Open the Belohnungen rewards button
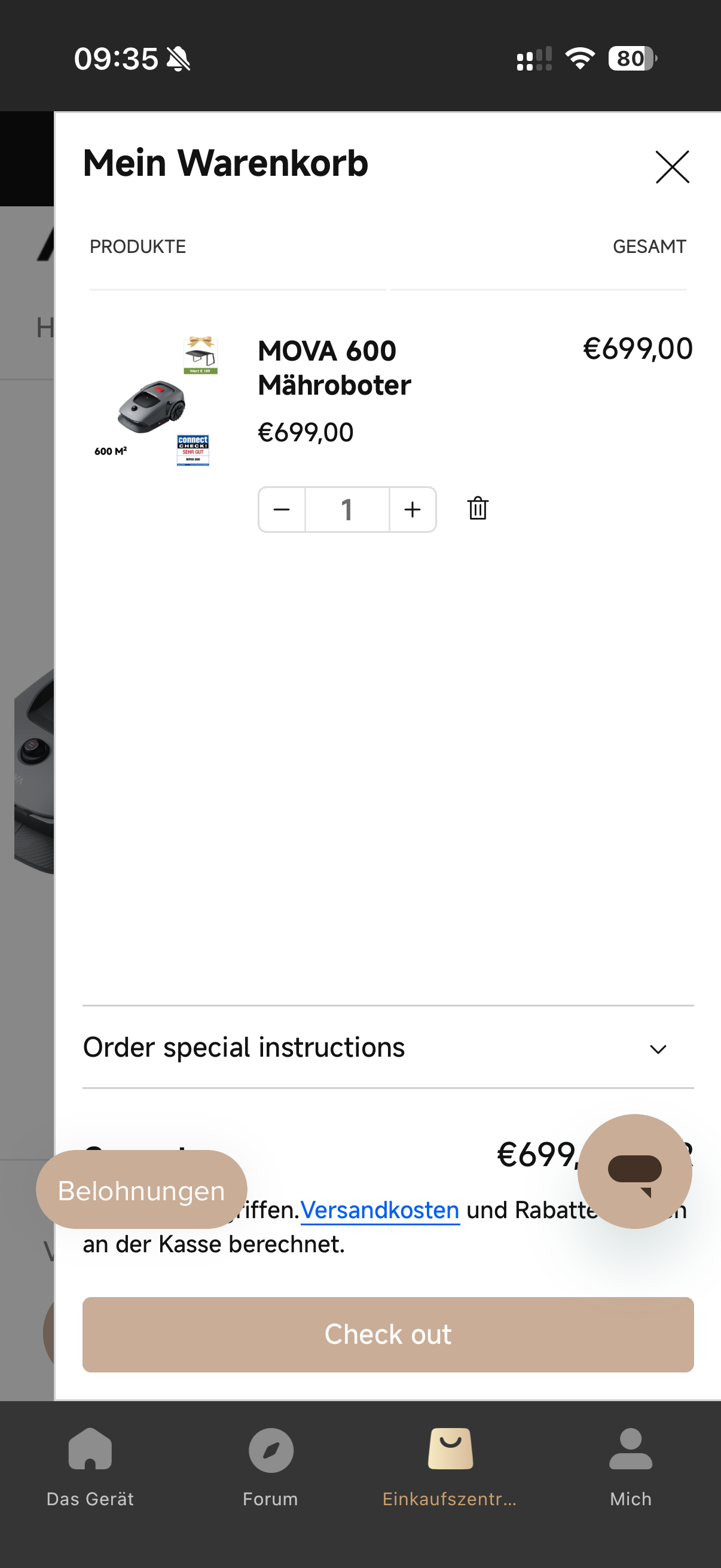 141,1190
